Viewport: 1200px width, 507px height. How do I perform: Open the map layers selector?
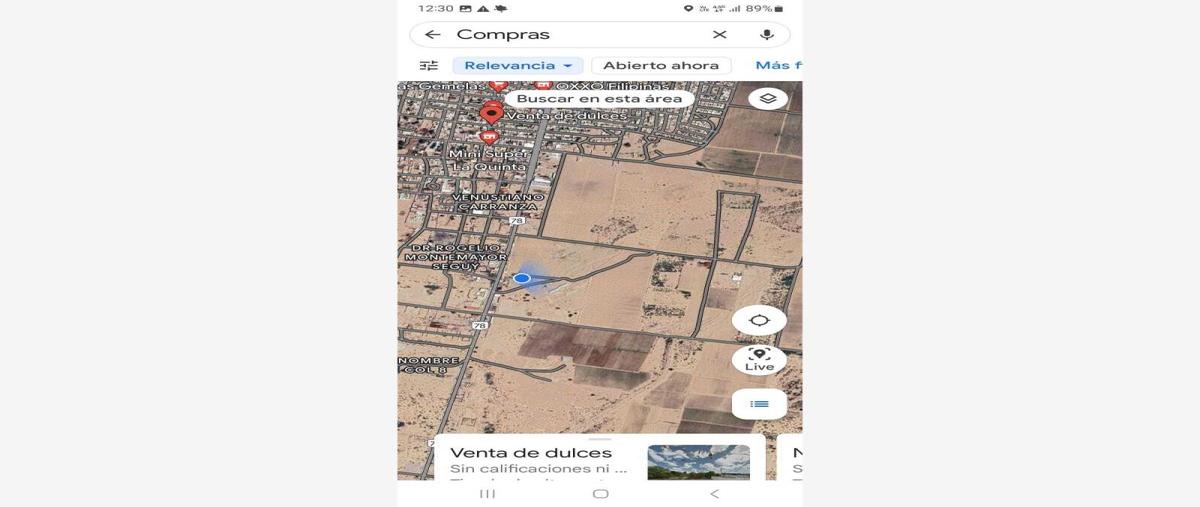click(767, 99)
